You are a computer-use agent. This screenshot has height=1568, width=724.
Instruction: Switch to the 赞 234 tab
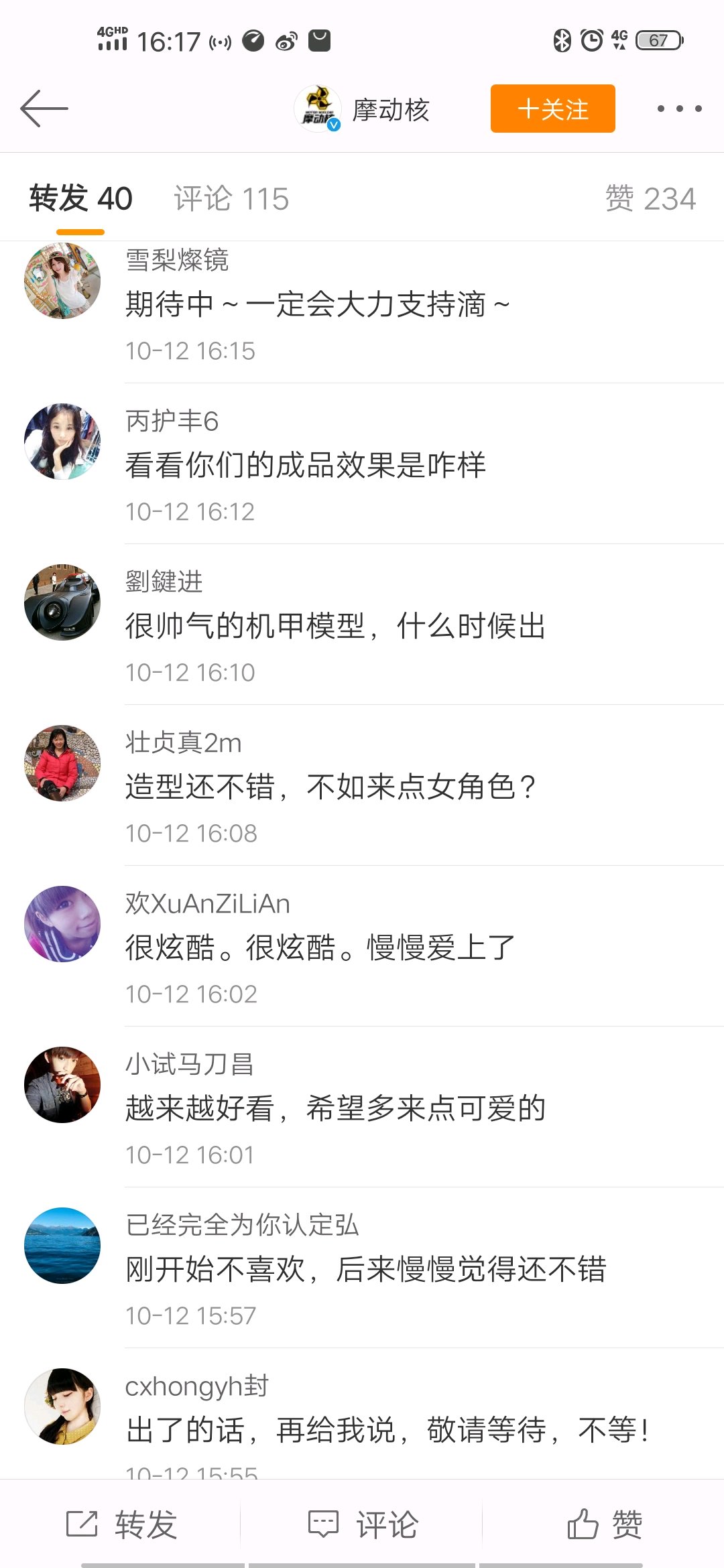click(650, 199)
